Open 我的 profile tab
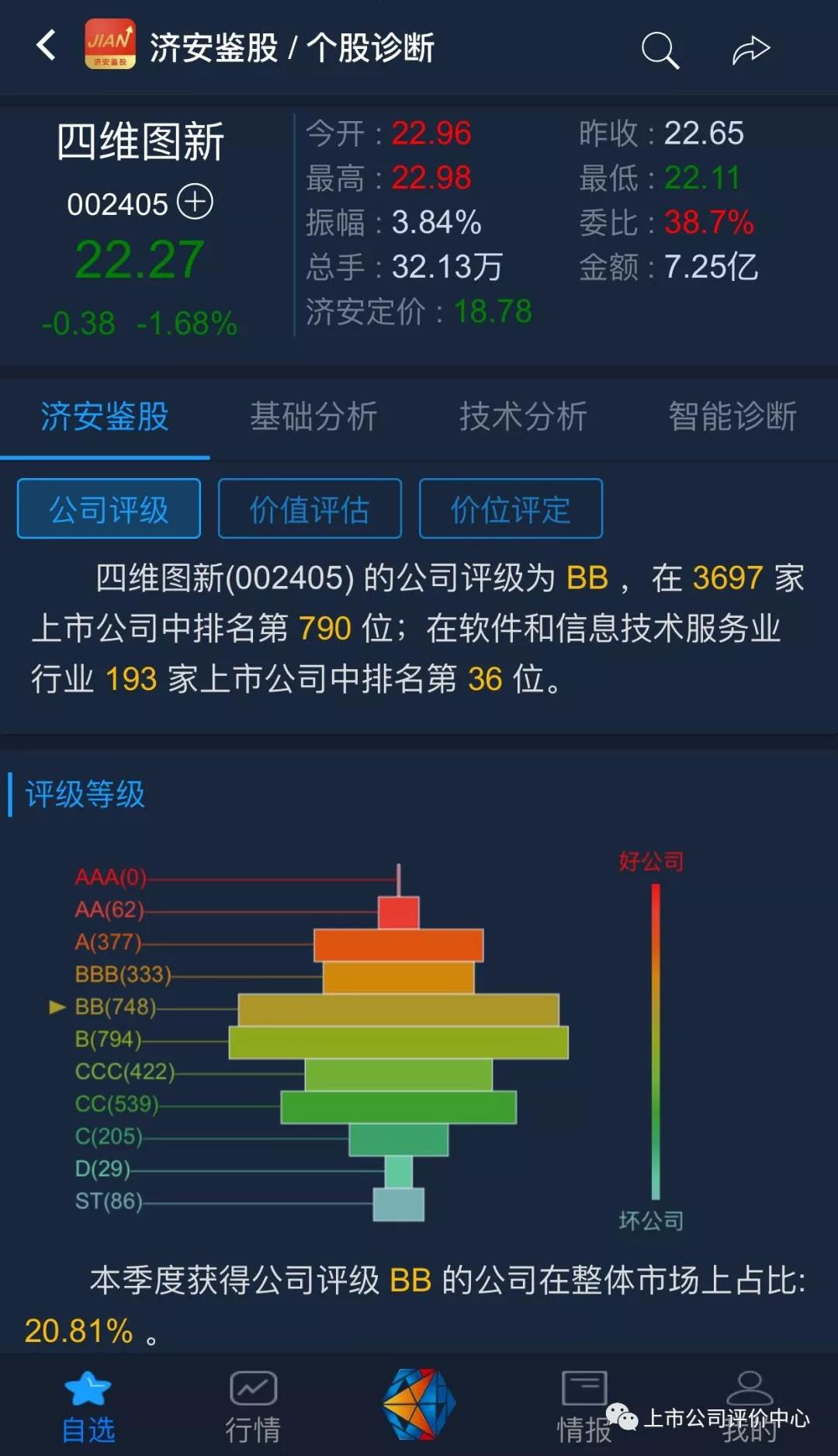The height and width of the screenshot is (1456, 838). click(750, 1406)
